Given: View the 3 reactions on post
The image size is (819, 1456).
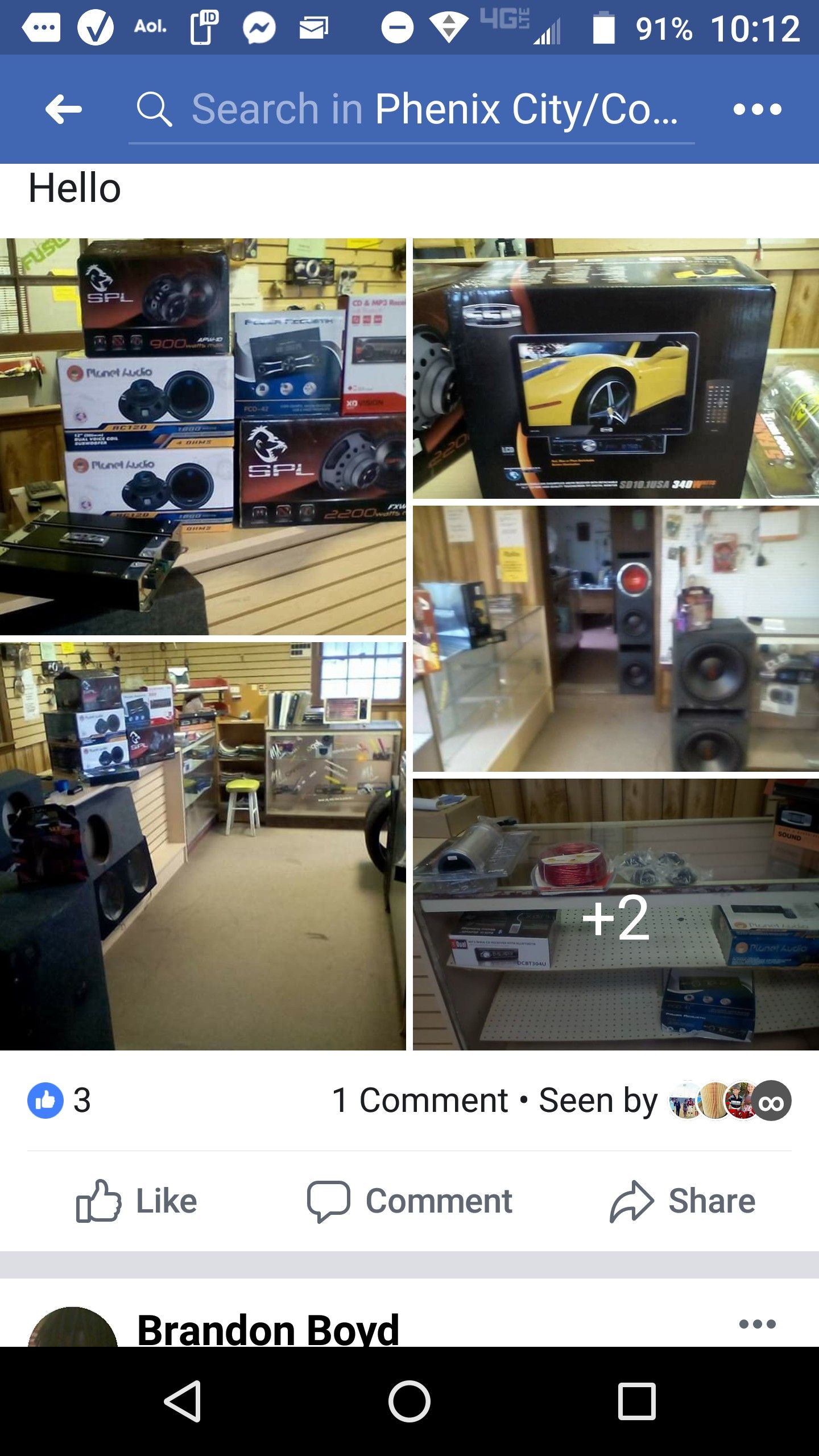Looking at the screenshot, I should 60,1100.
